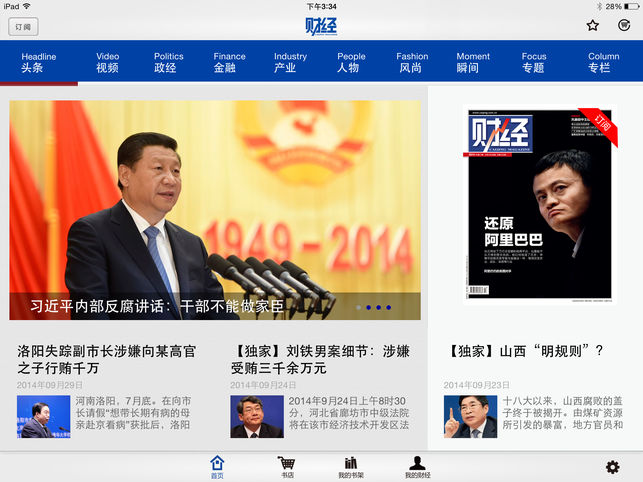Read the article about the missing Luoyang vice mayor (洛阳失踪副市长)
The height and width of the screenshot is (482, 643).
pos(107,359)
